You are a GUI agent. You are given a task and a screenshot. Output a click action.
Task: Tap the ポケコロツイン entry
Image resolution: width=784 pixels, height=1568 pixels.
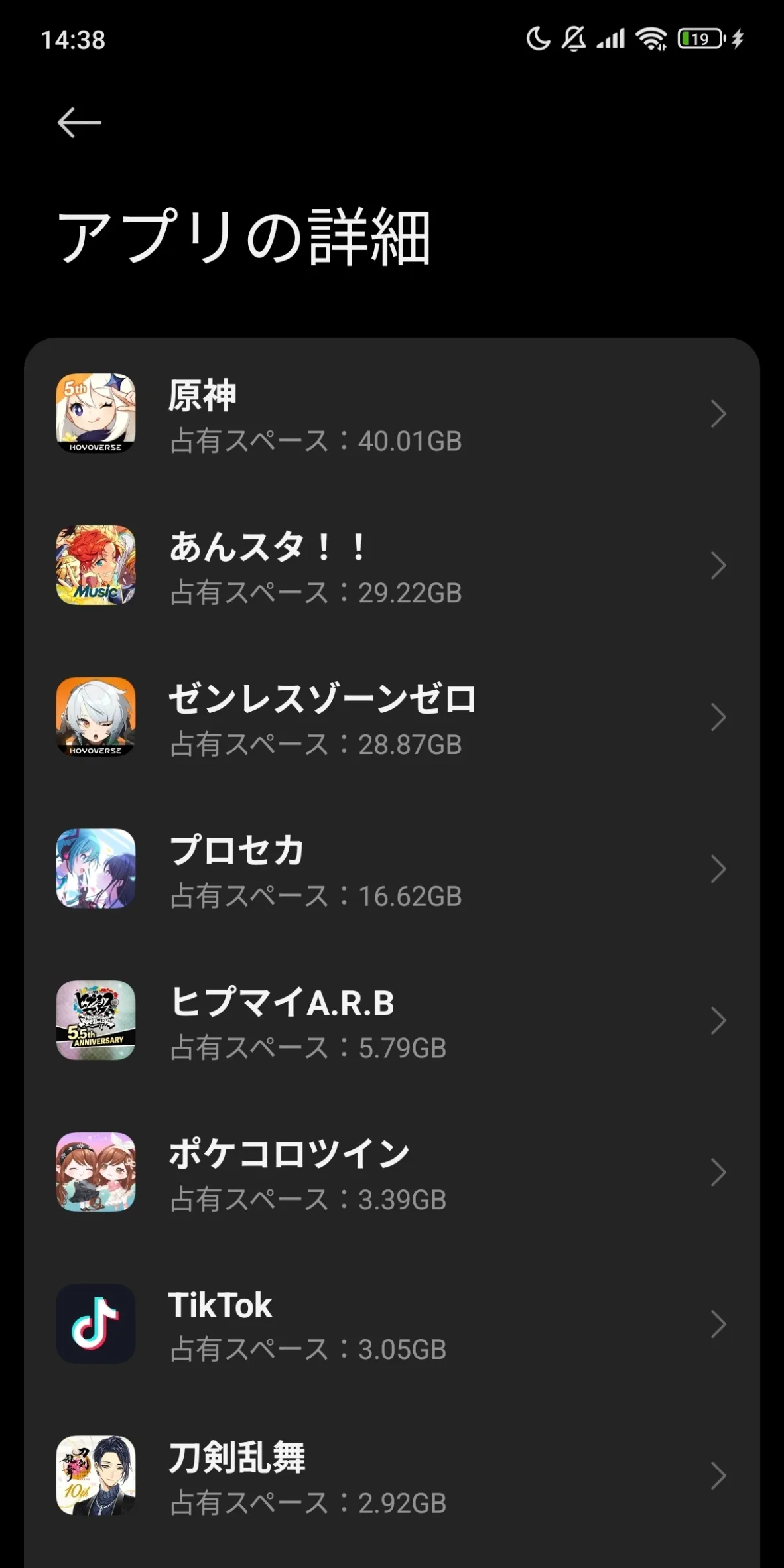coord(391,1173)
